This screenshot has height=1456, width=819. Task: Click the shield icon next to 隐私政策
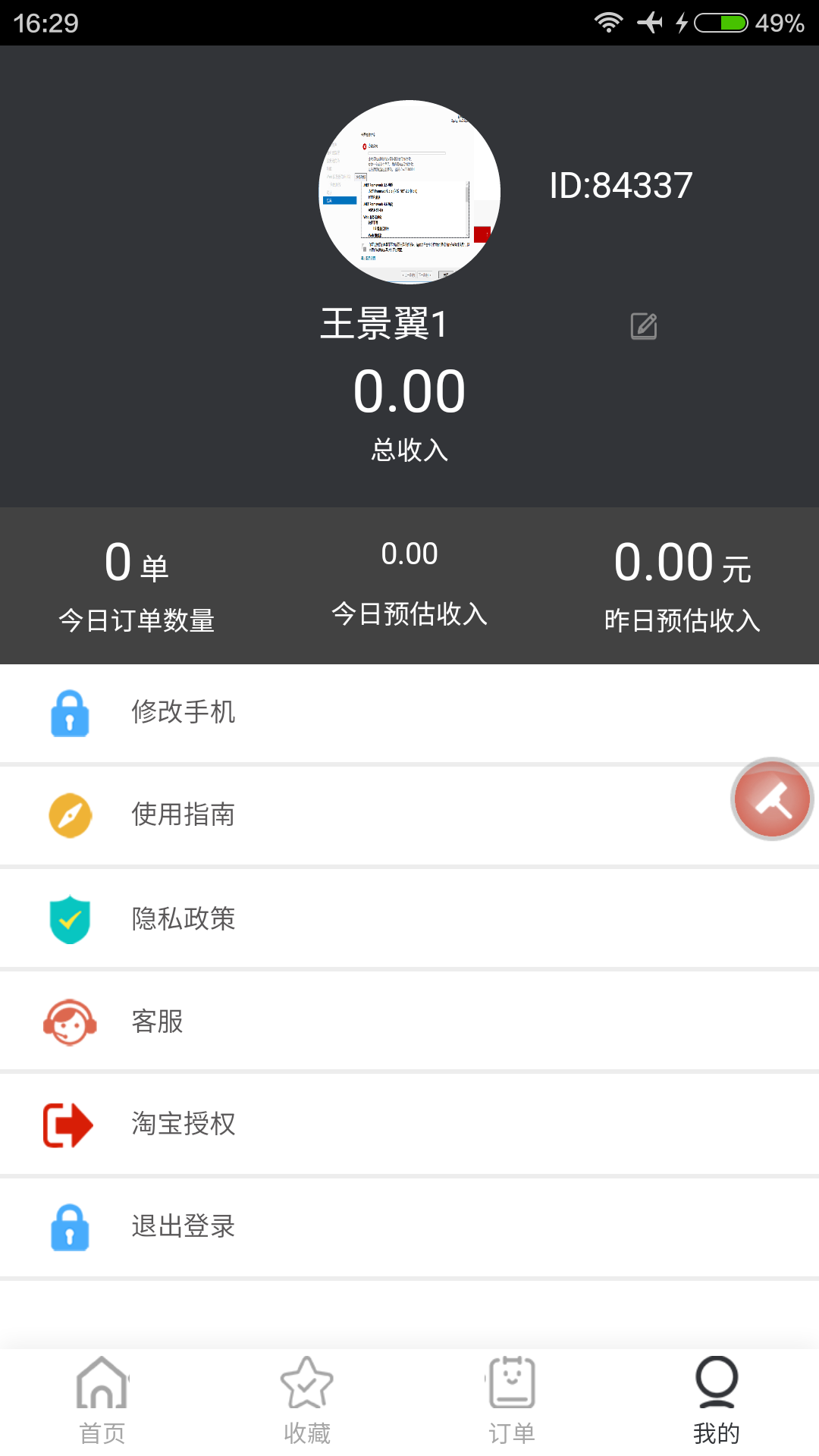coord(70,918)
